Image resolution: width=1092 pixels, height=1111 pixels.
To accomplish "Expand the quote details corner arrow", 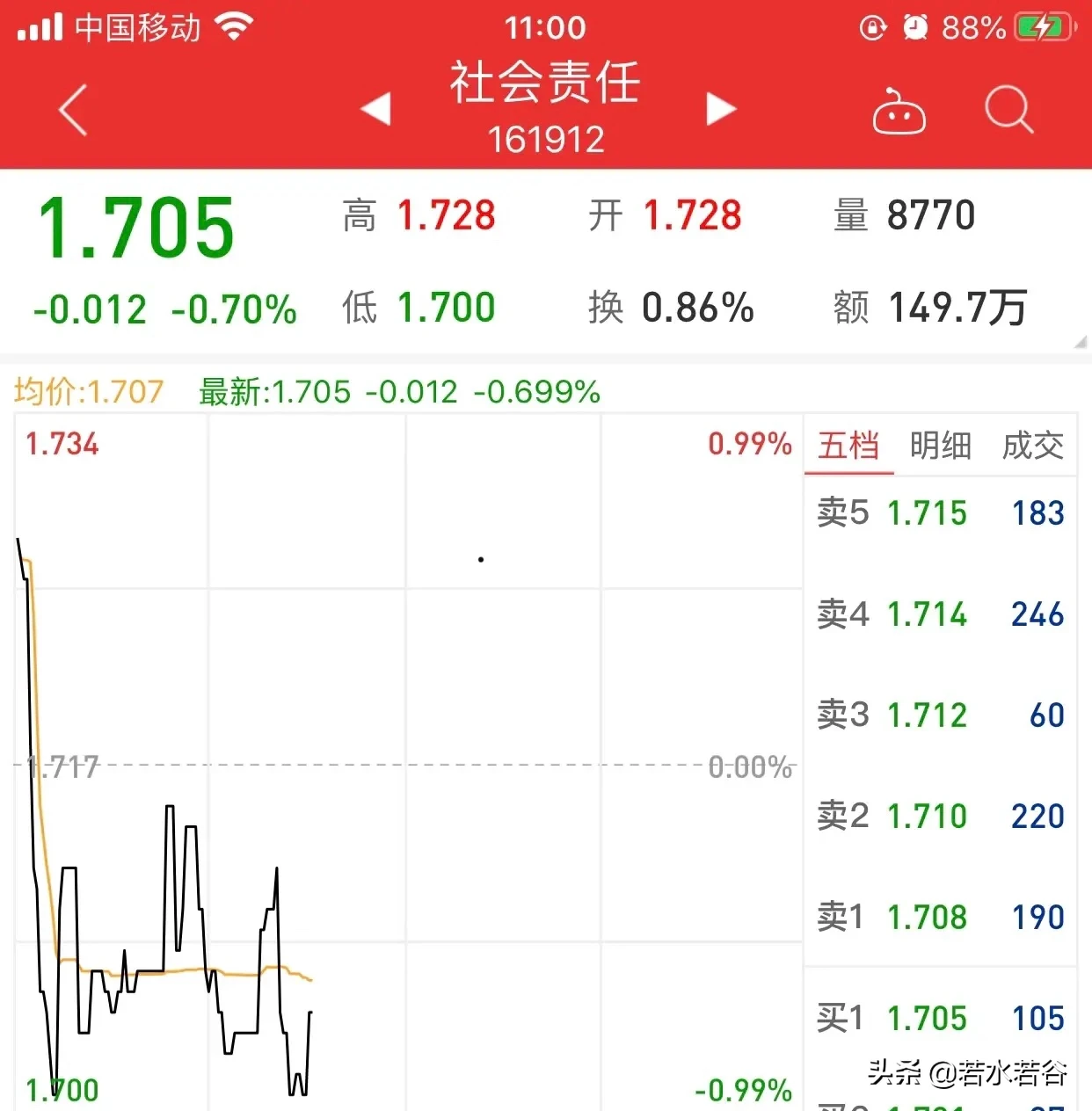I will [x=1080, y=342].
